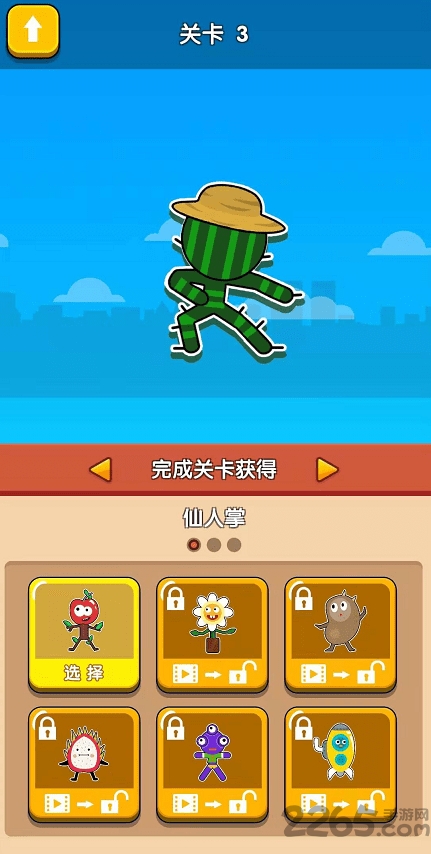
Task: Unlock the rocket robot character
Action: coord(341,764)
